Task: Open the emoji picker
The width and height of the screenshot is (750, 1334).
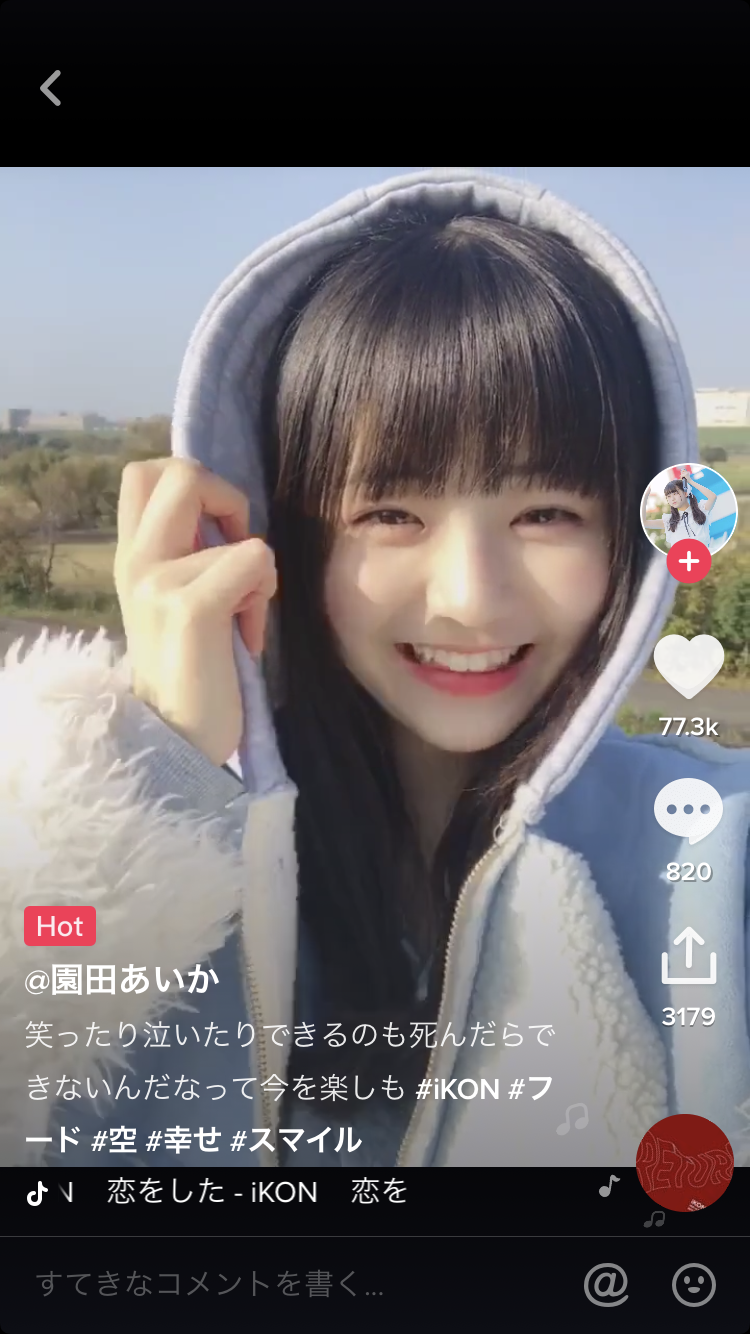Action: coord(693,1284)
